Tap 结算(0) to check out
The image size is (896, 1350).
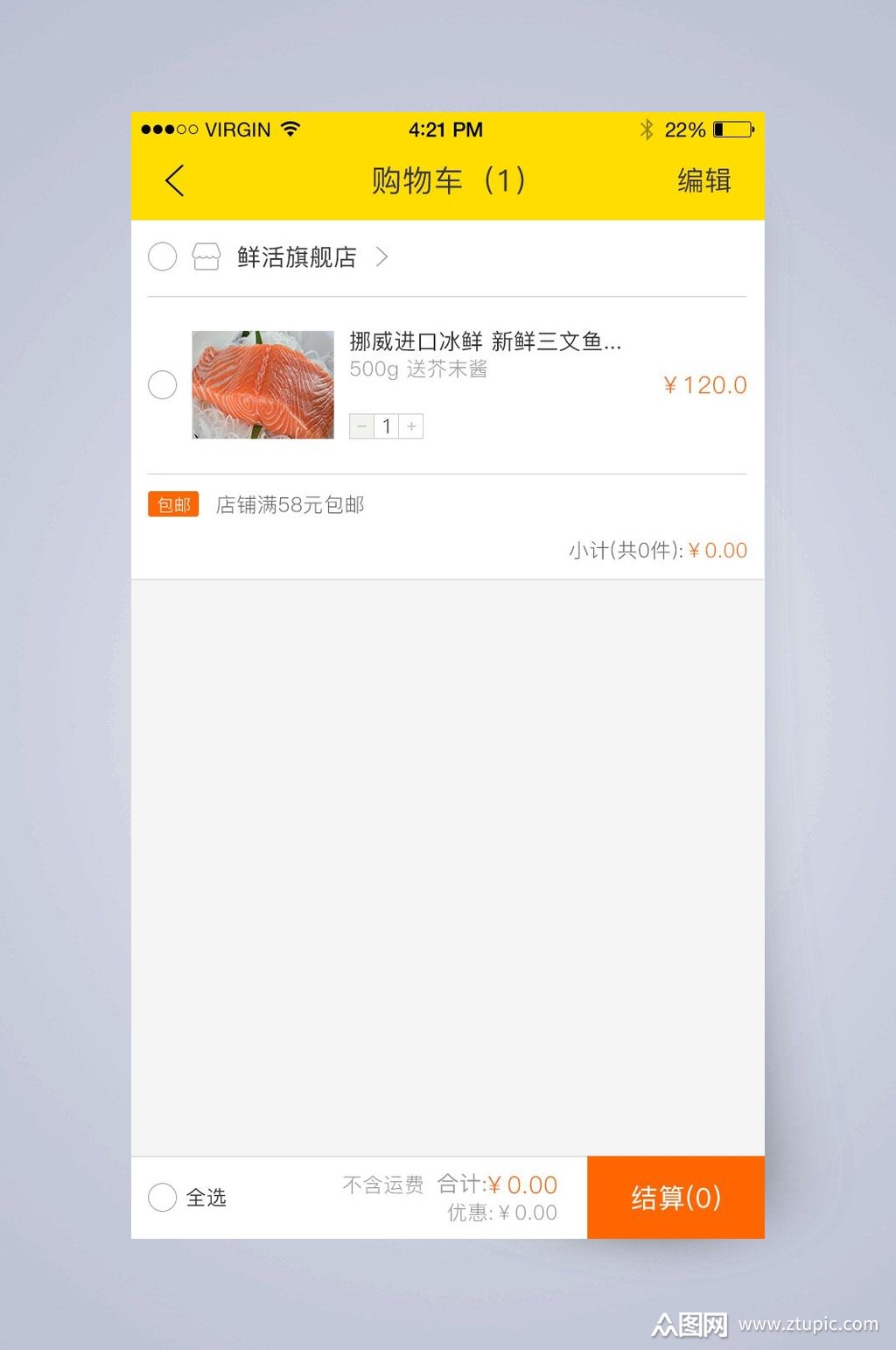coord(675,1197)
